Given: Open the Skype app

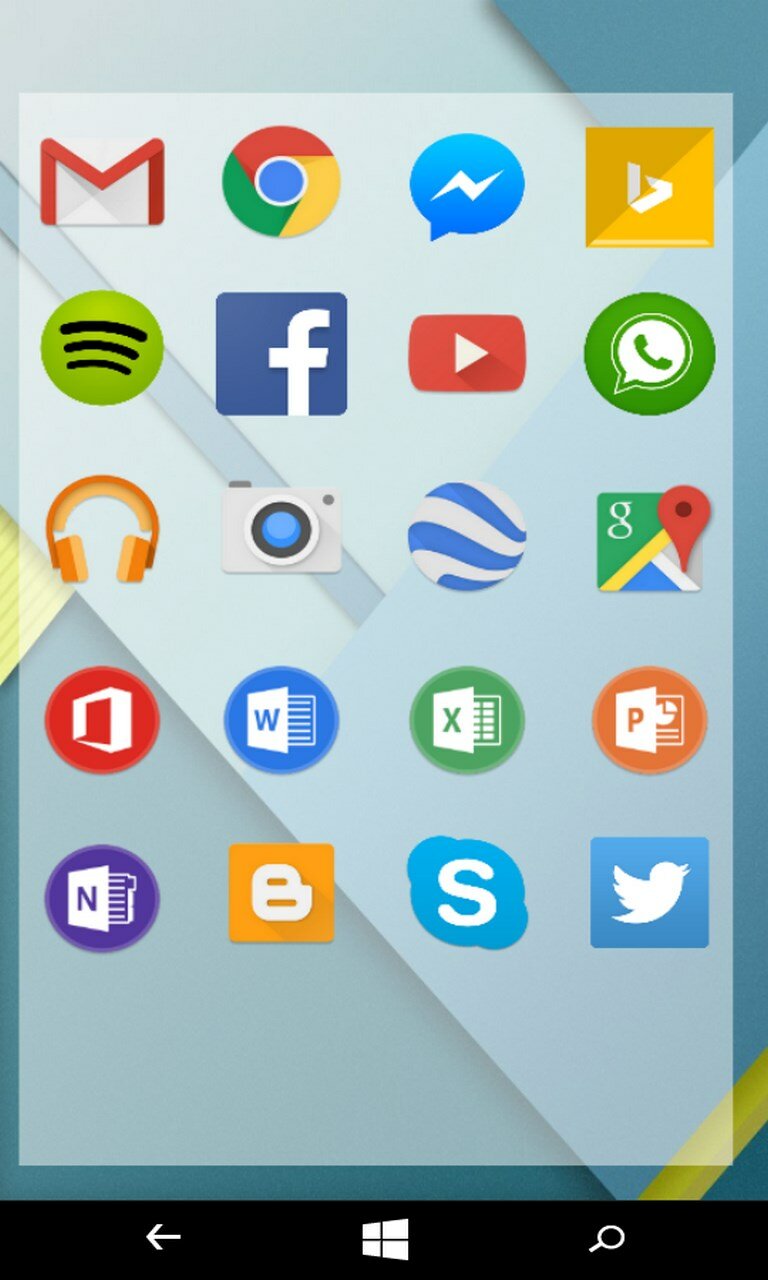Looking at the screenshot, I should pos(467,892).
